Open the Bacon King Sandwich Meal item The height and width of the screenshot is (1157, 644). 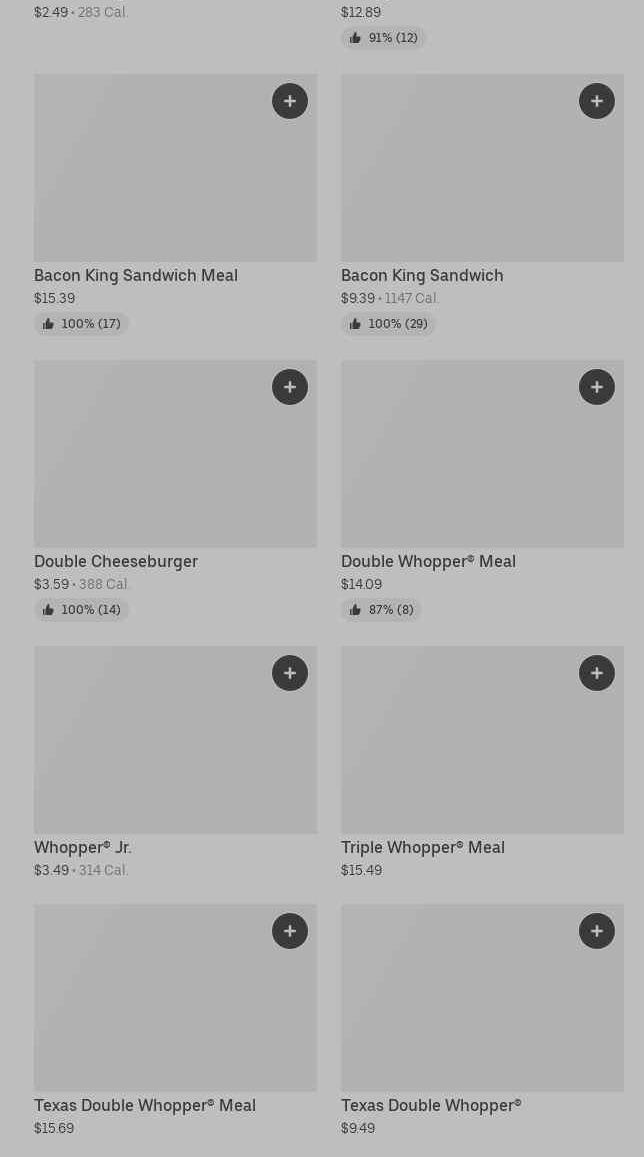point(176,204)
